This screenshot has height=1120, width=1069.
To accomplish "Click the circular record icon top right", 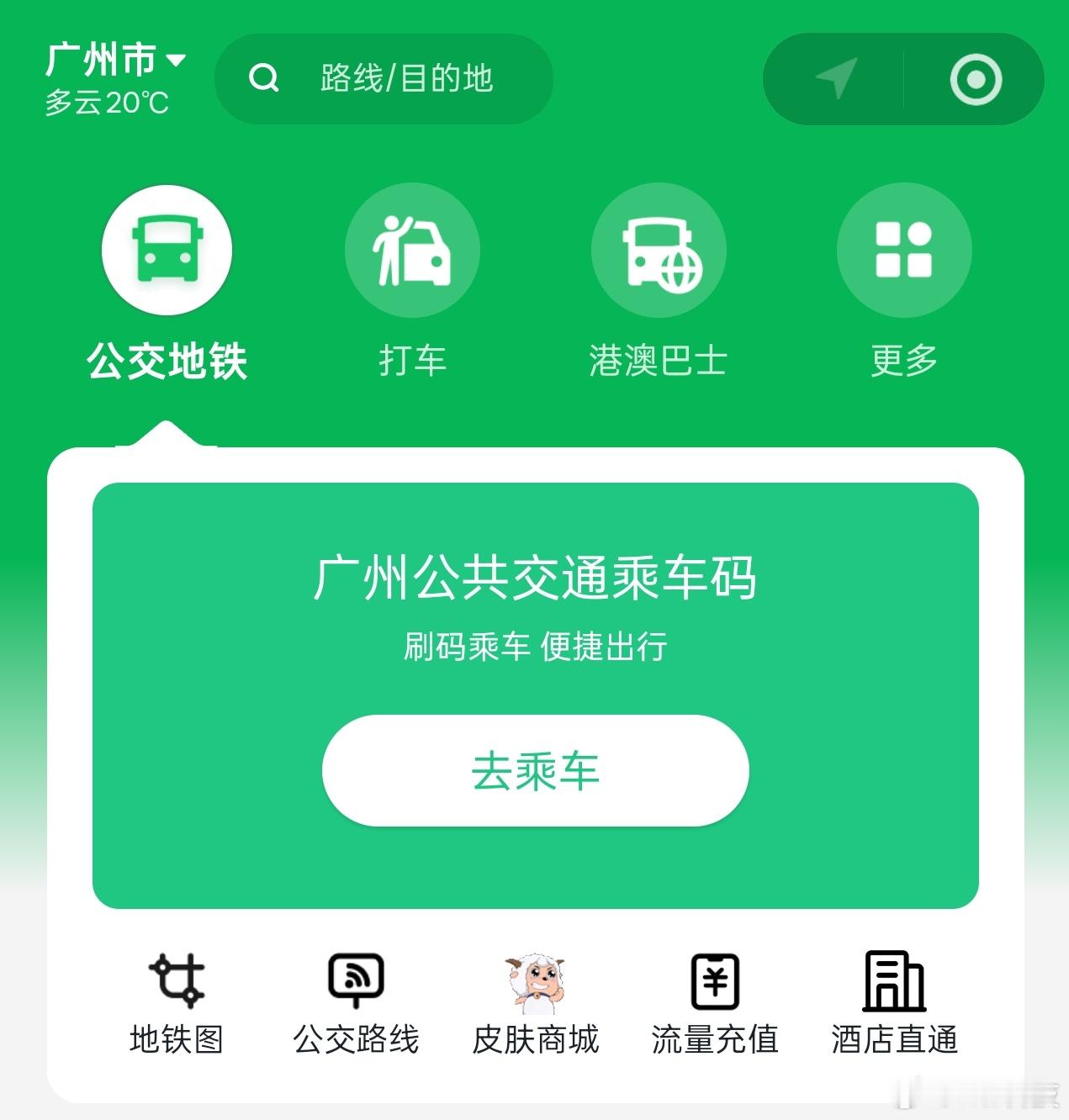I will coord(974,78).
